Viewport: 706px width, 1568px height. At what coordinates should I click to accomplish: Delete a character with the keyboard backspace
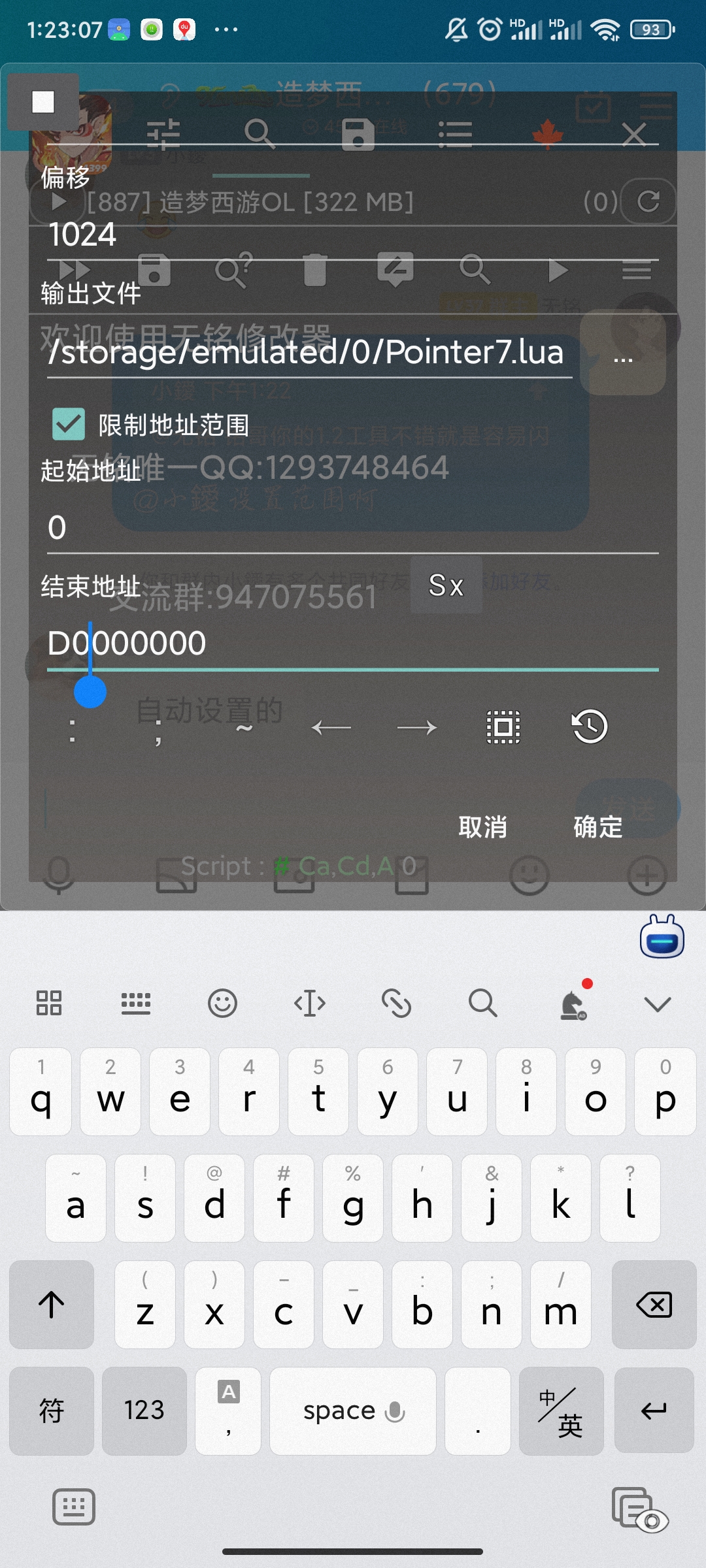654,1305
